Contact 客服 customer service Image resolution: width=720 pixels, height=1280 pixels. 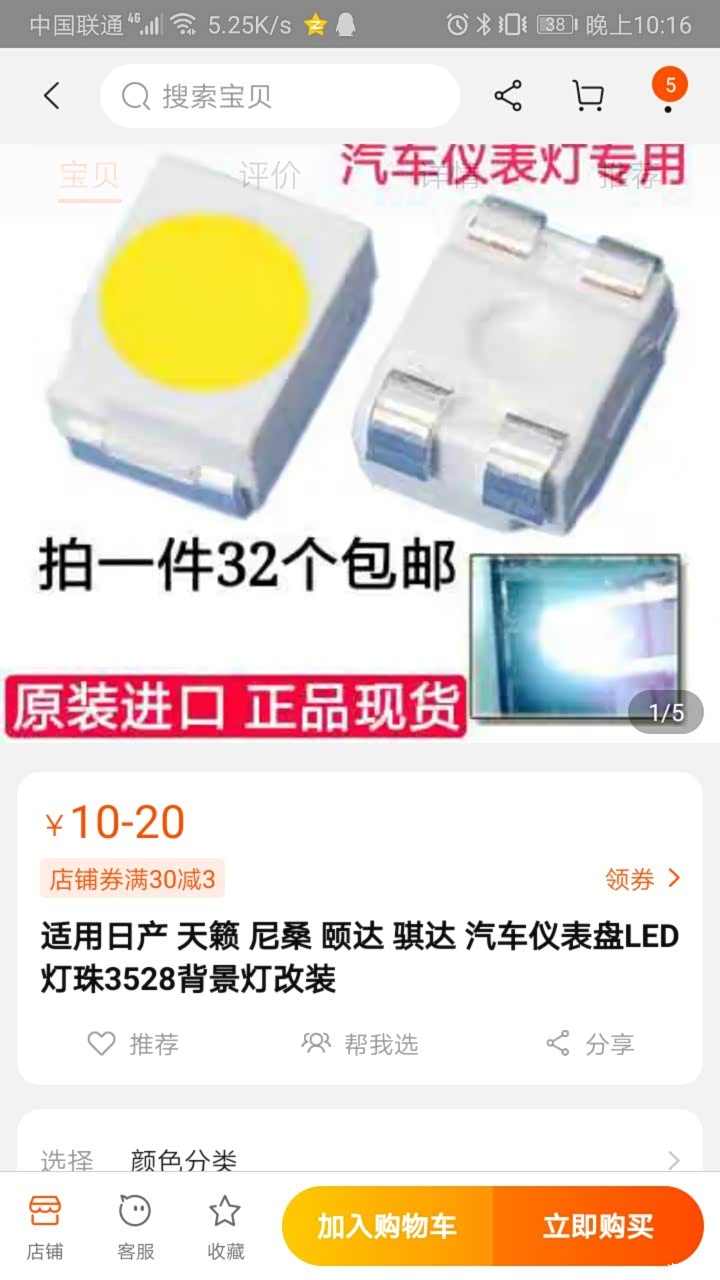(135, 1226)
